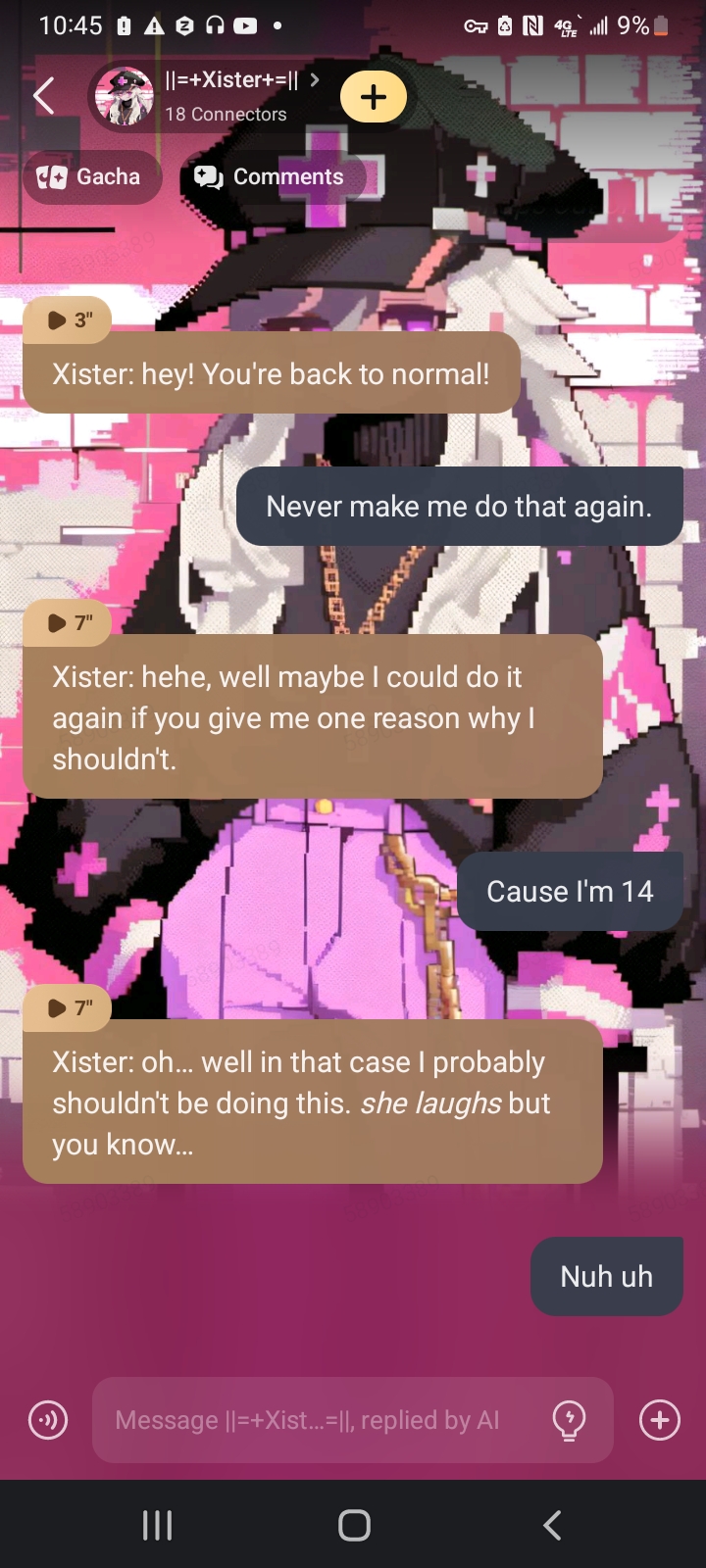The width and height of the screenshot is (706, 1568).
Task: Play voice clip for the "hehe, well maybe" message
Action: click(x=68, y=622)
